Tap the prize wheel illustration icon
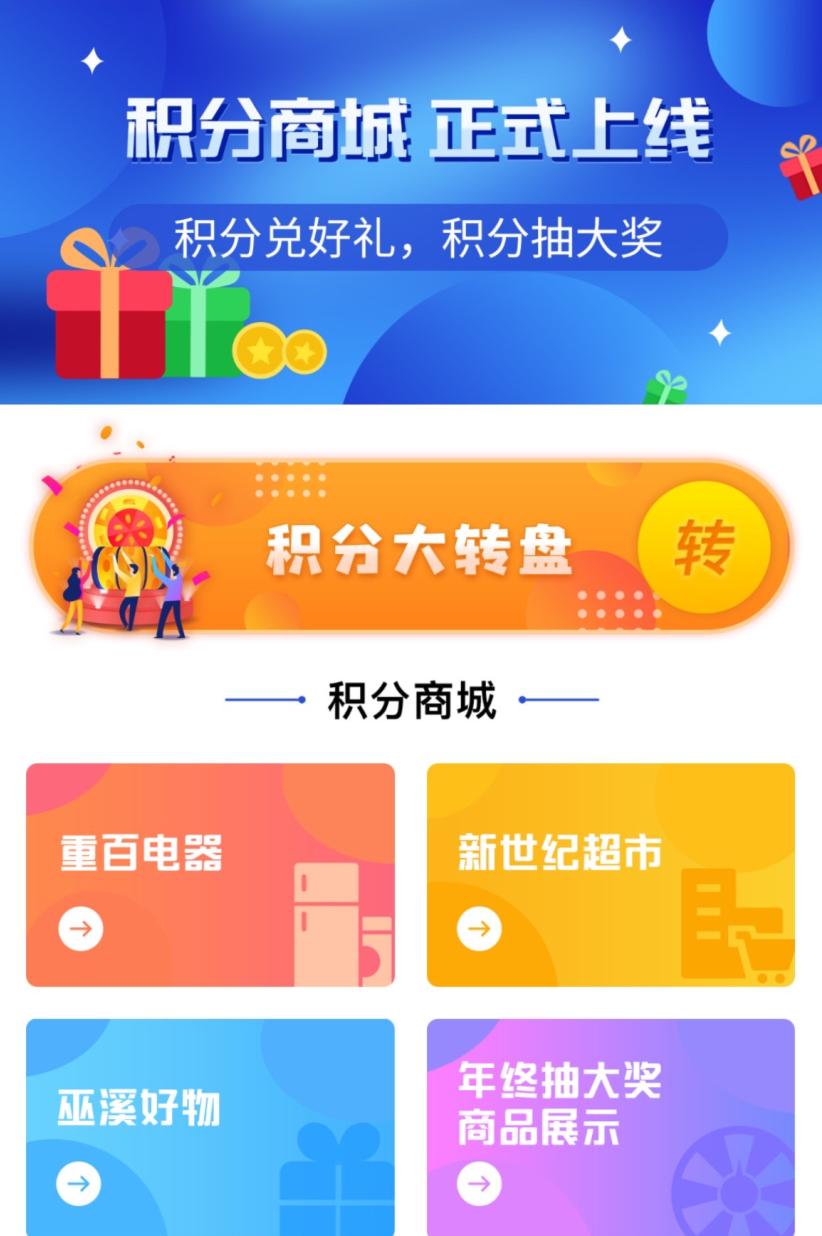This screenshot has width=822, height=1236. click(128, 545)
